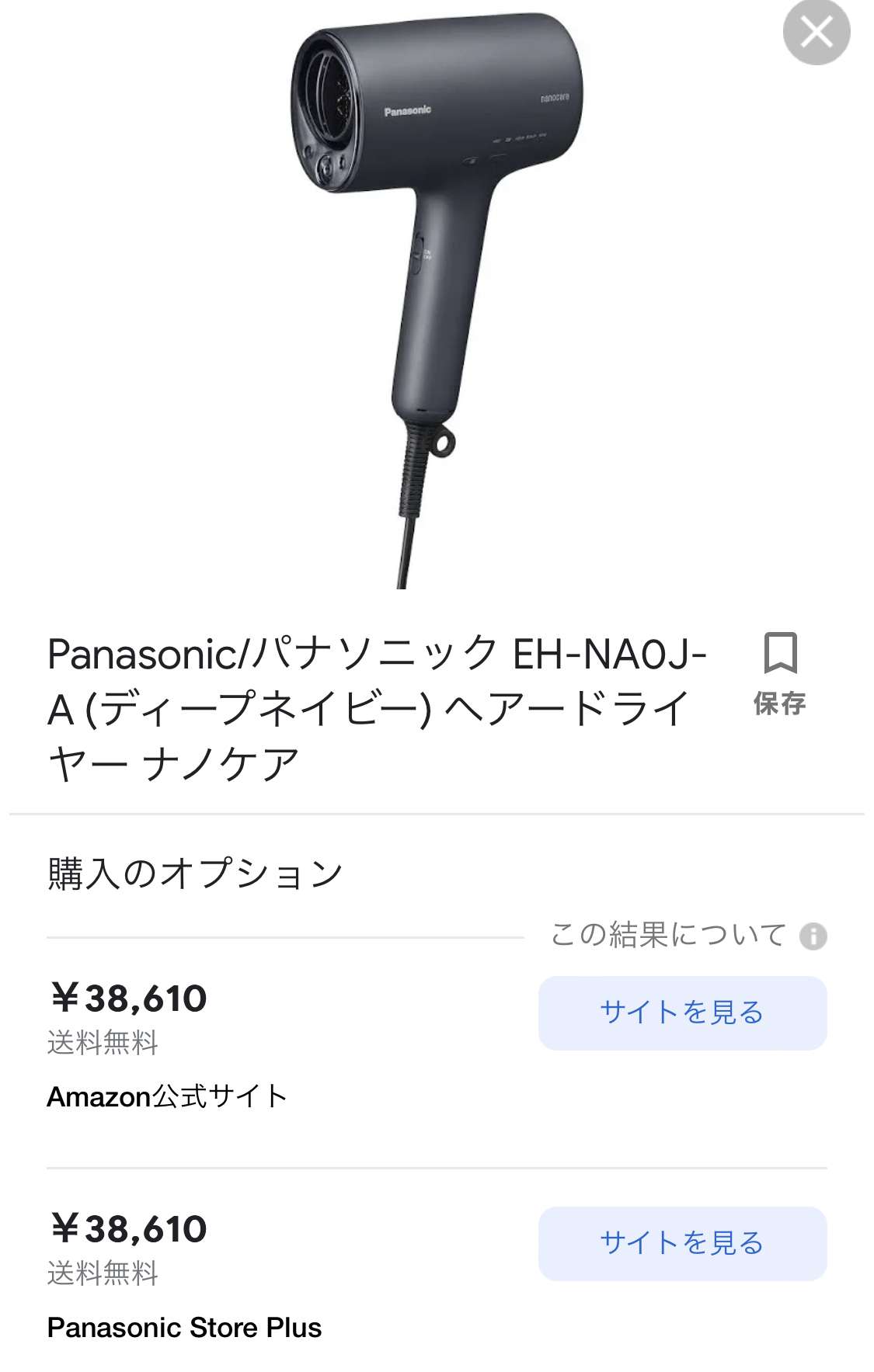View the Panasonic hair dryer product image
This screenshot has width=874, height=1372.
tap(435, 295)
